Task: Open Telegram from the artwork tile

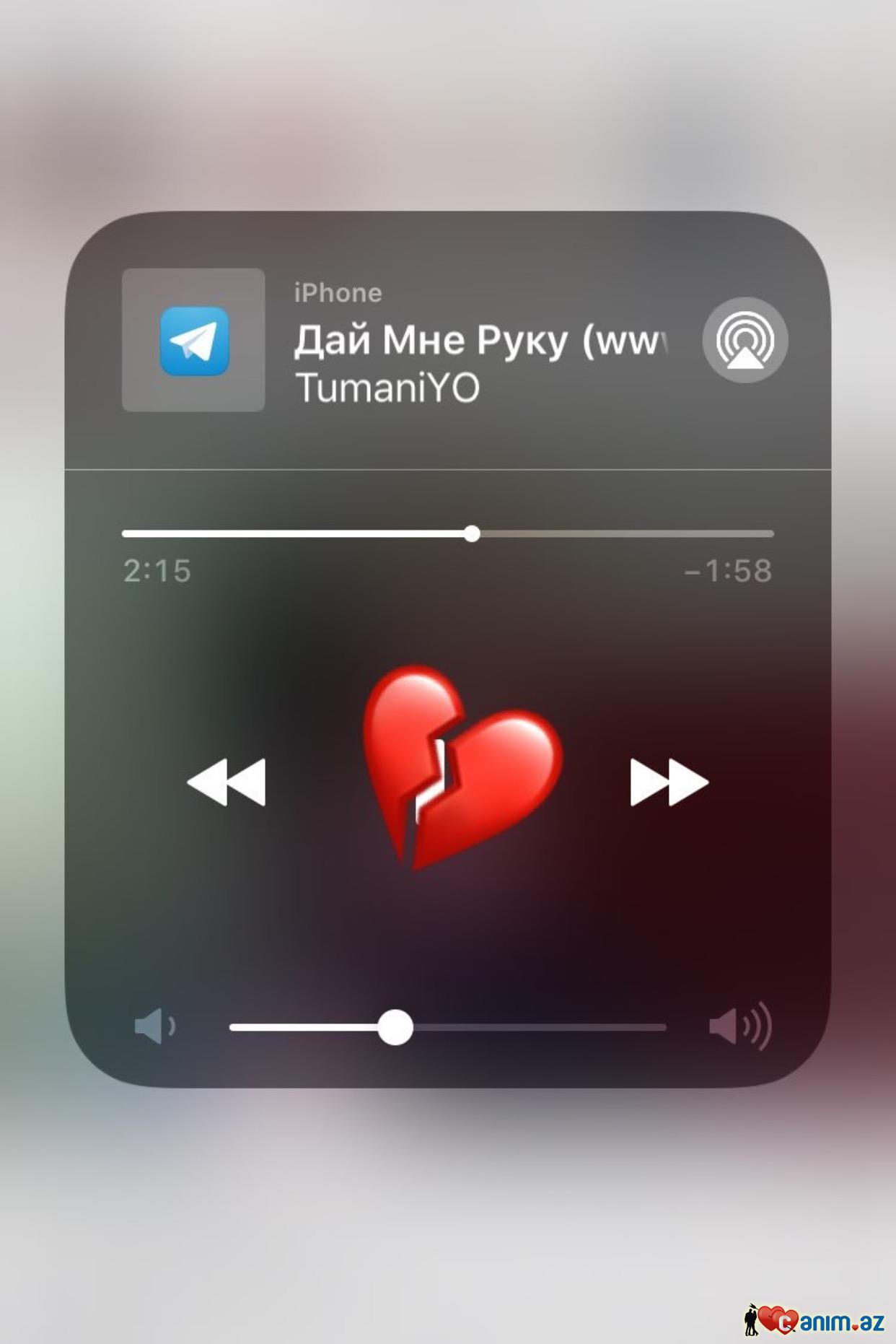Action: (x=193, y=341)
